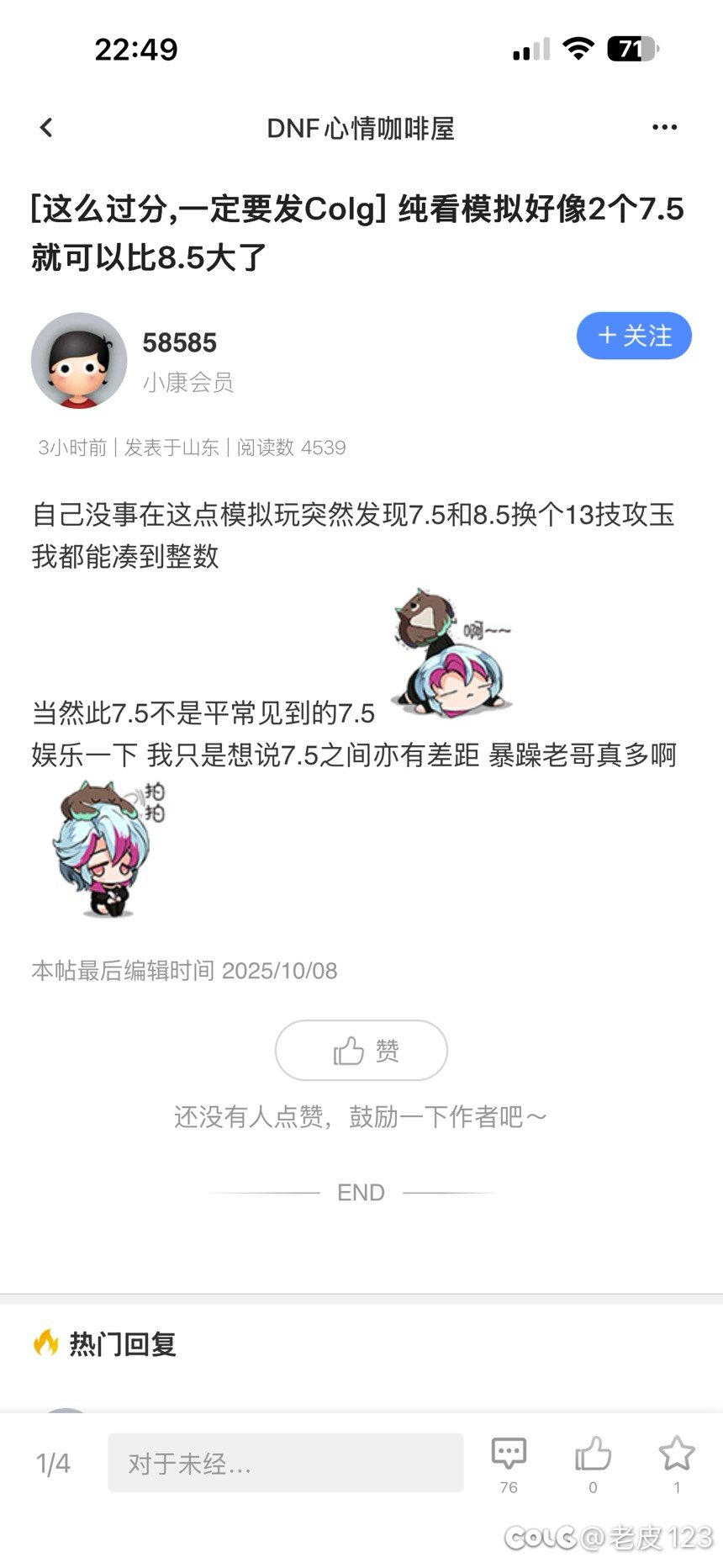Tap the 赞 button below the post
This screenshot has width=723, height=1568.
point(361,1050)
